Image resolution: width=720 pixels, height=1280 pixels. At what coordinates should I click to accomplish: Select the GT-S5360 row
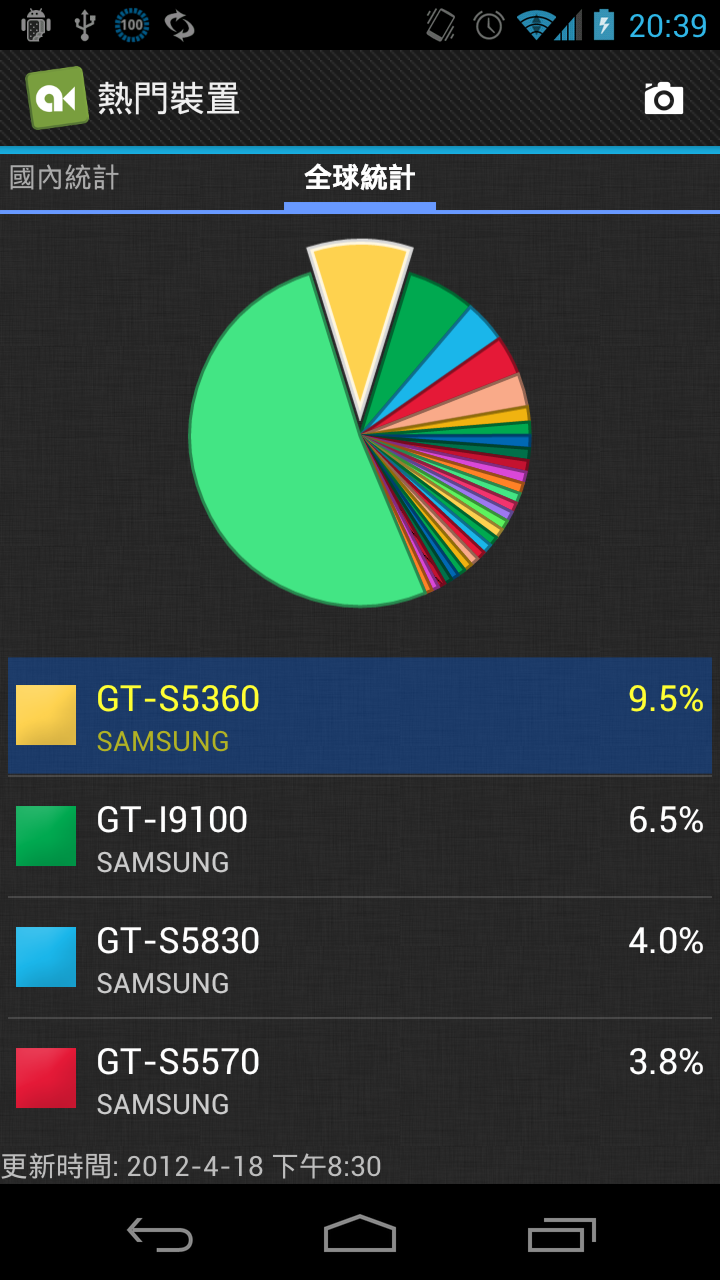click(x=360, y=716)
